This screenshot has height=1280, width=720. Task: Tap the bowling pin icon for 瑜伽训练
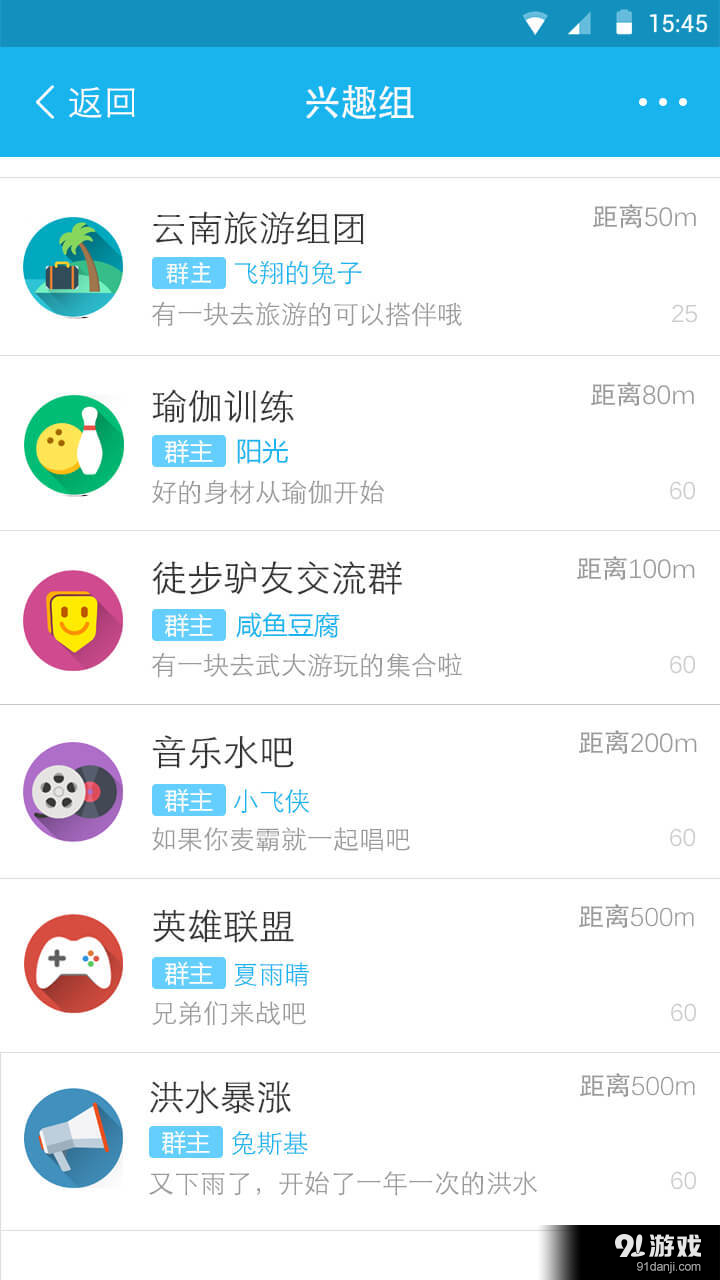point(72,444)
